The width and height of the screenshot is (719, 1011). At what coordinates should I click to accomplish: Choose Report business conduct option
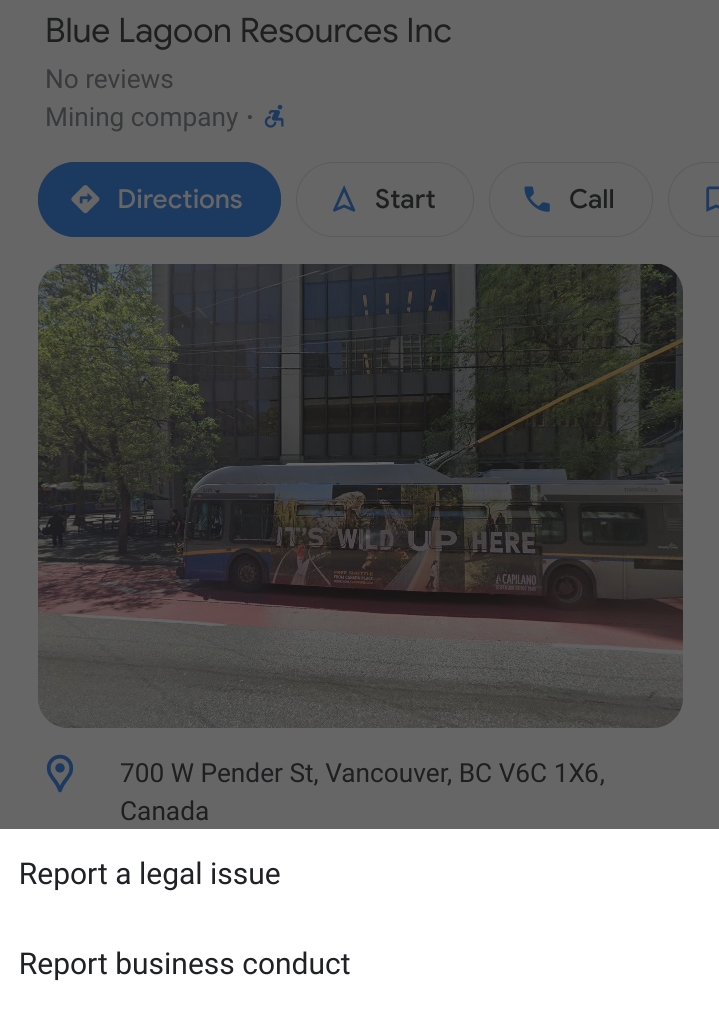[185, 964]
